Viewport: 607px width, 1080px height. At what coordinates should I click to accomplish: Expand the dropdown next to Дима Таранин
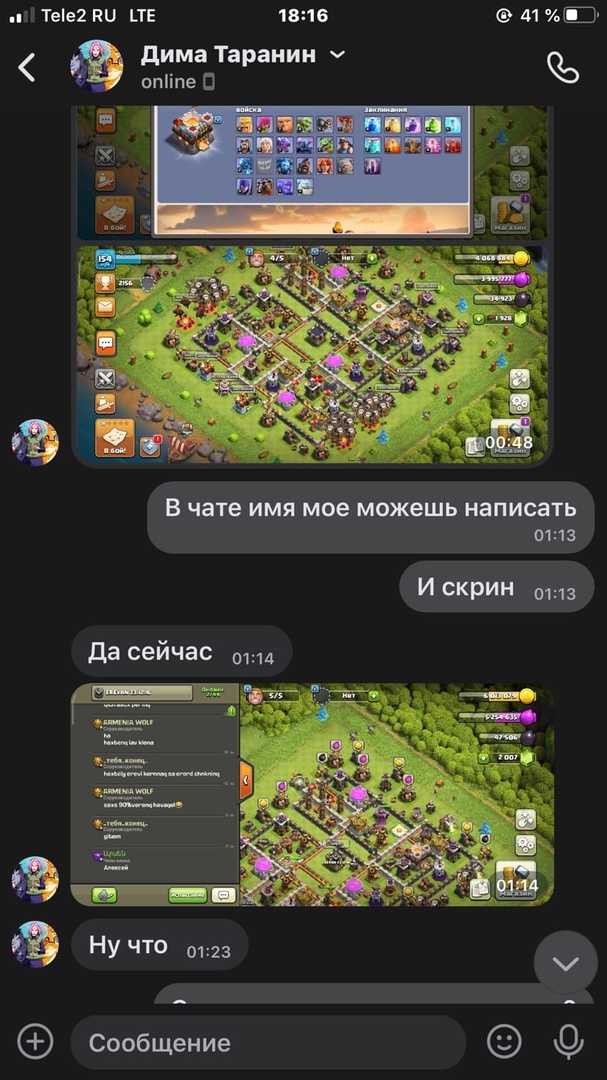pyautogui.click(x=338, y=54)
